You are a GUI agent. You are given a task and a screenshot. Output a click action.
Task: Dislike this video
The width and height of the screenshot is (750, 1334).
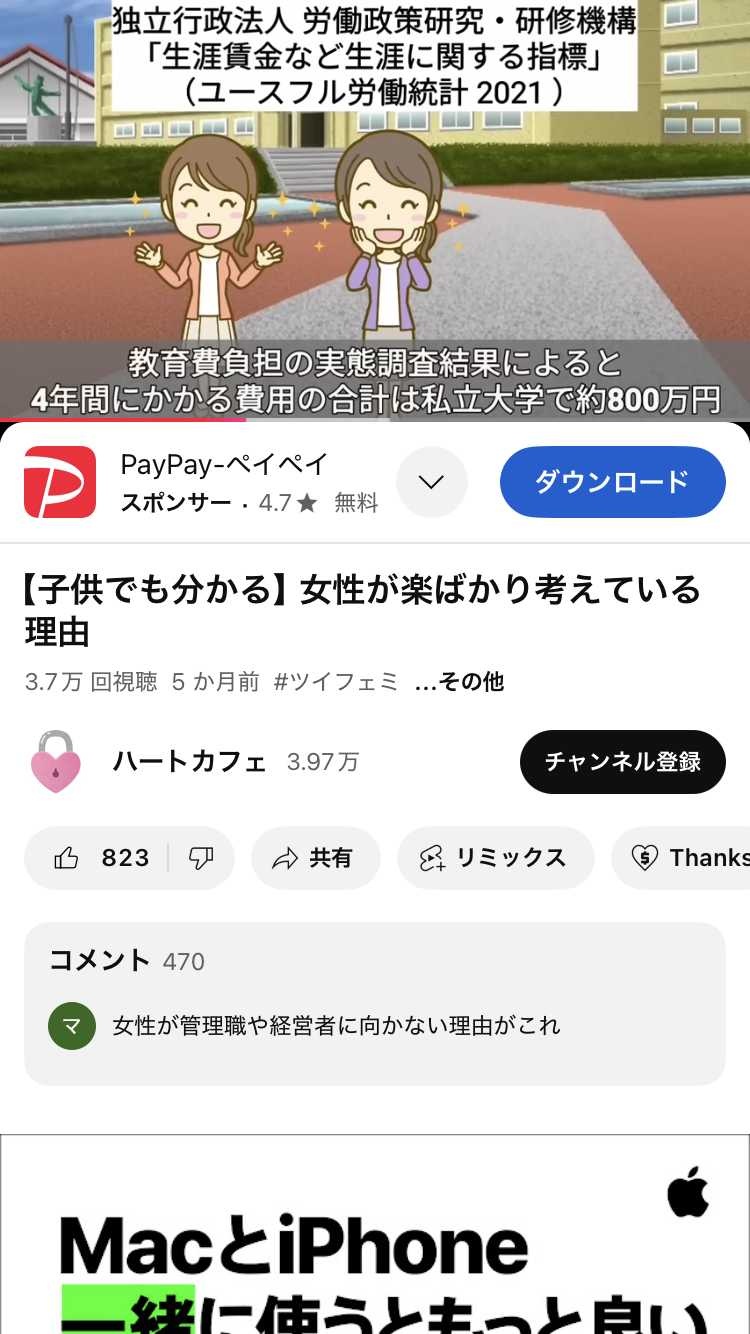coord(201,858)
